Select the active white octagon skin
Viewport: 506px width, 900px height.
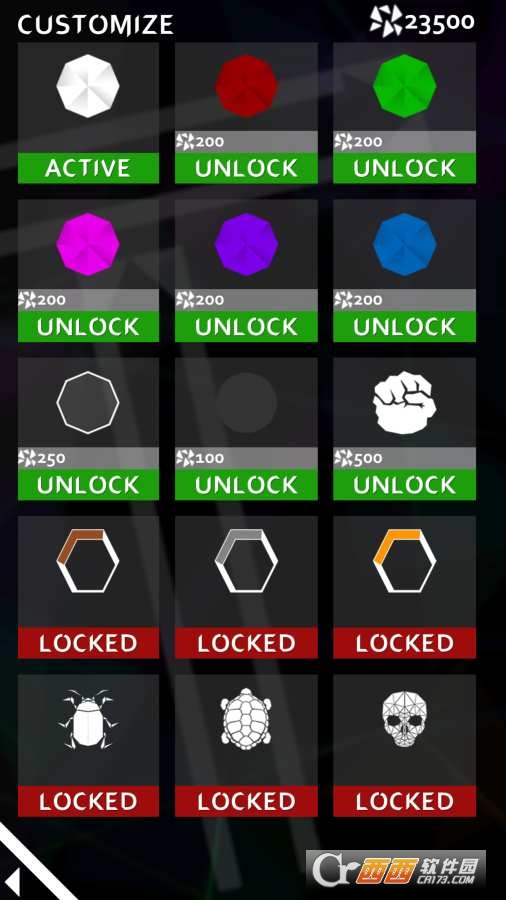tap(88, 112)
